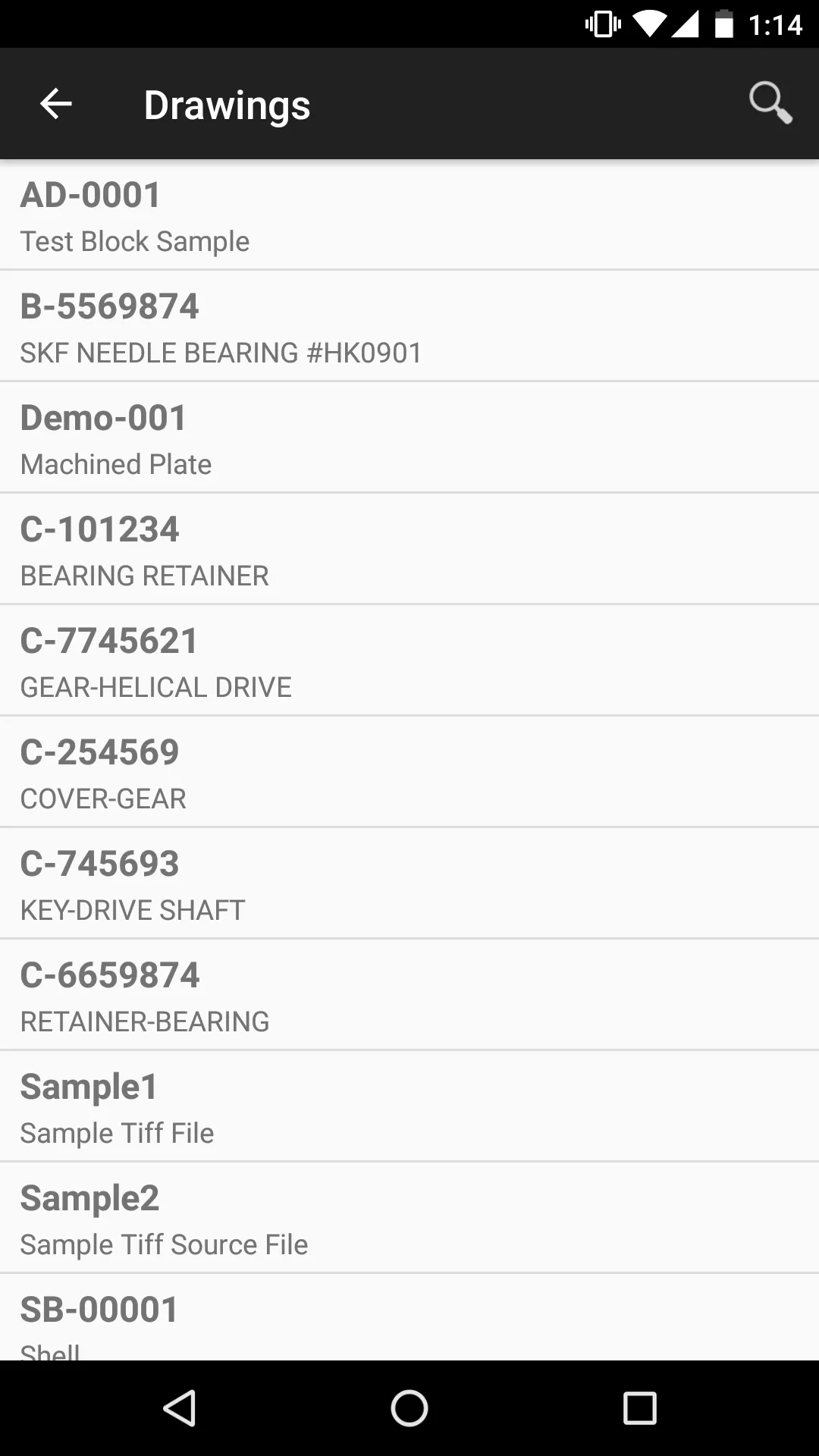This screenshot has width=819, height=1456.
Task: Select C-254569 Cover-Gear drawing
Action: (x=409, y=772)
